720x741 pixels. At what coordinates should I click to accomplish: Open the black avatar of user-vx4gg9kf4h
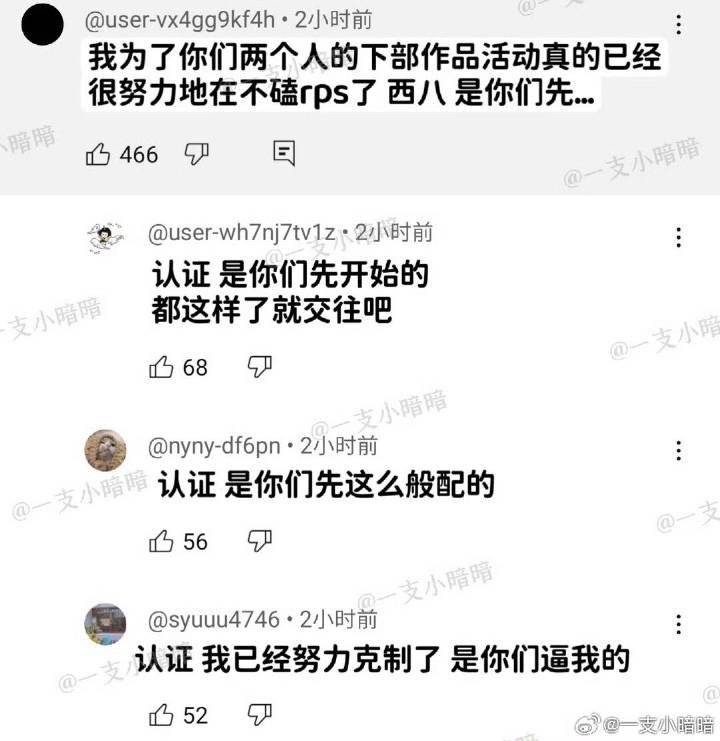43,24
